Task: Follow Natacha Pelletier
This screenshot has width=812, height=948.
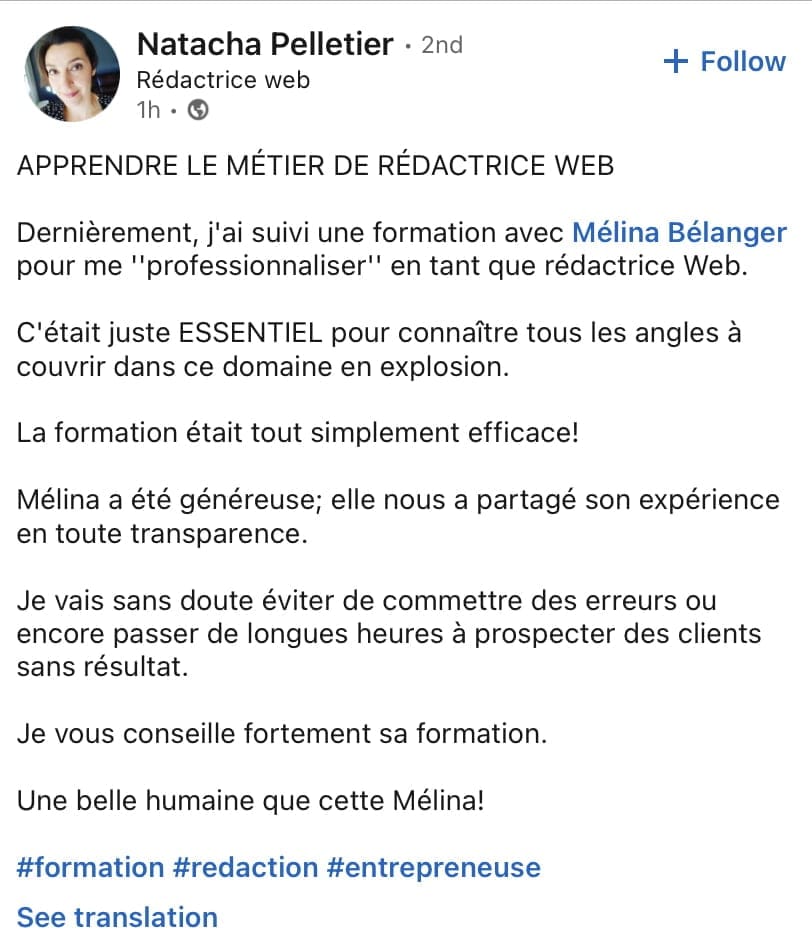Action: click(x=725, y=62)
